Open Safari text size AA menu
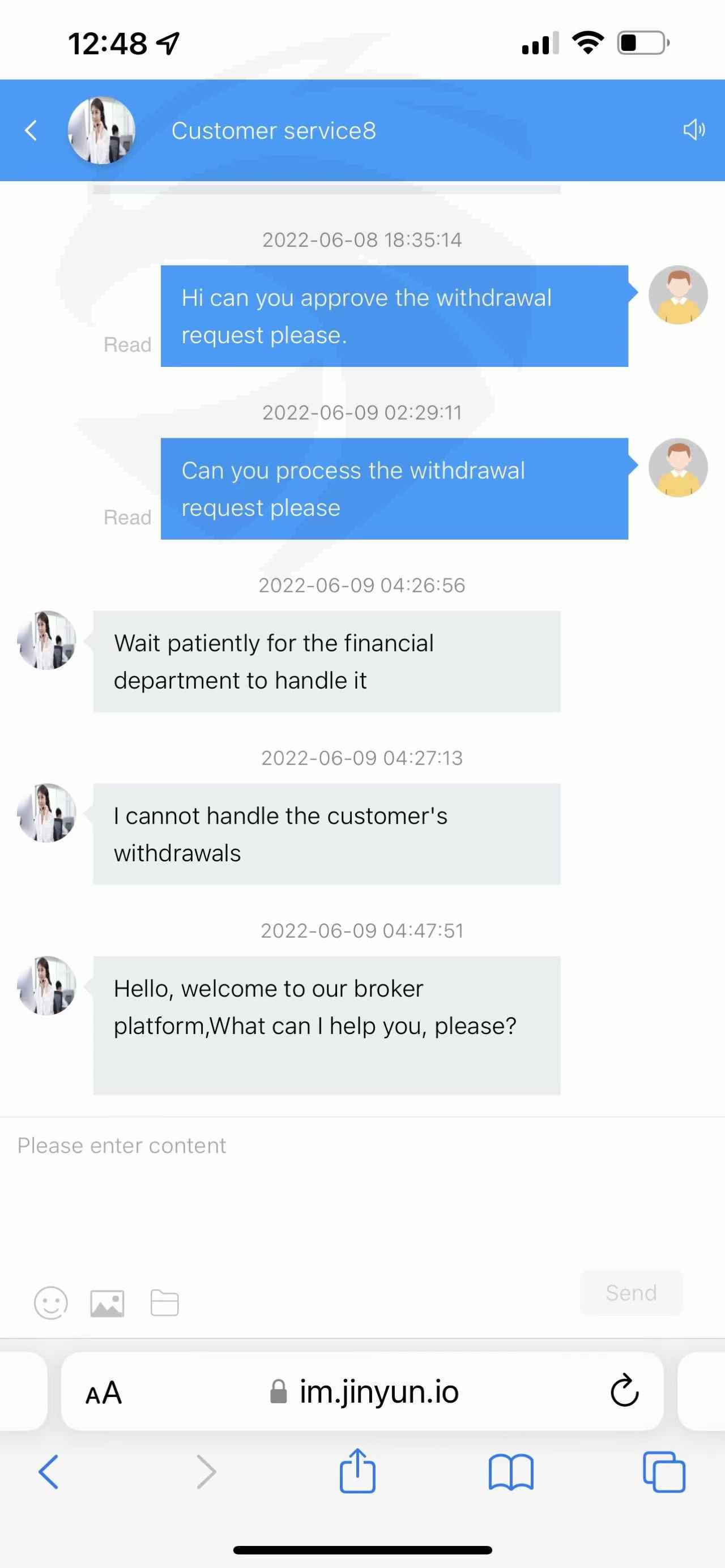The height and width of the screenshot is (1568, 725). [x=104, y=1392]
